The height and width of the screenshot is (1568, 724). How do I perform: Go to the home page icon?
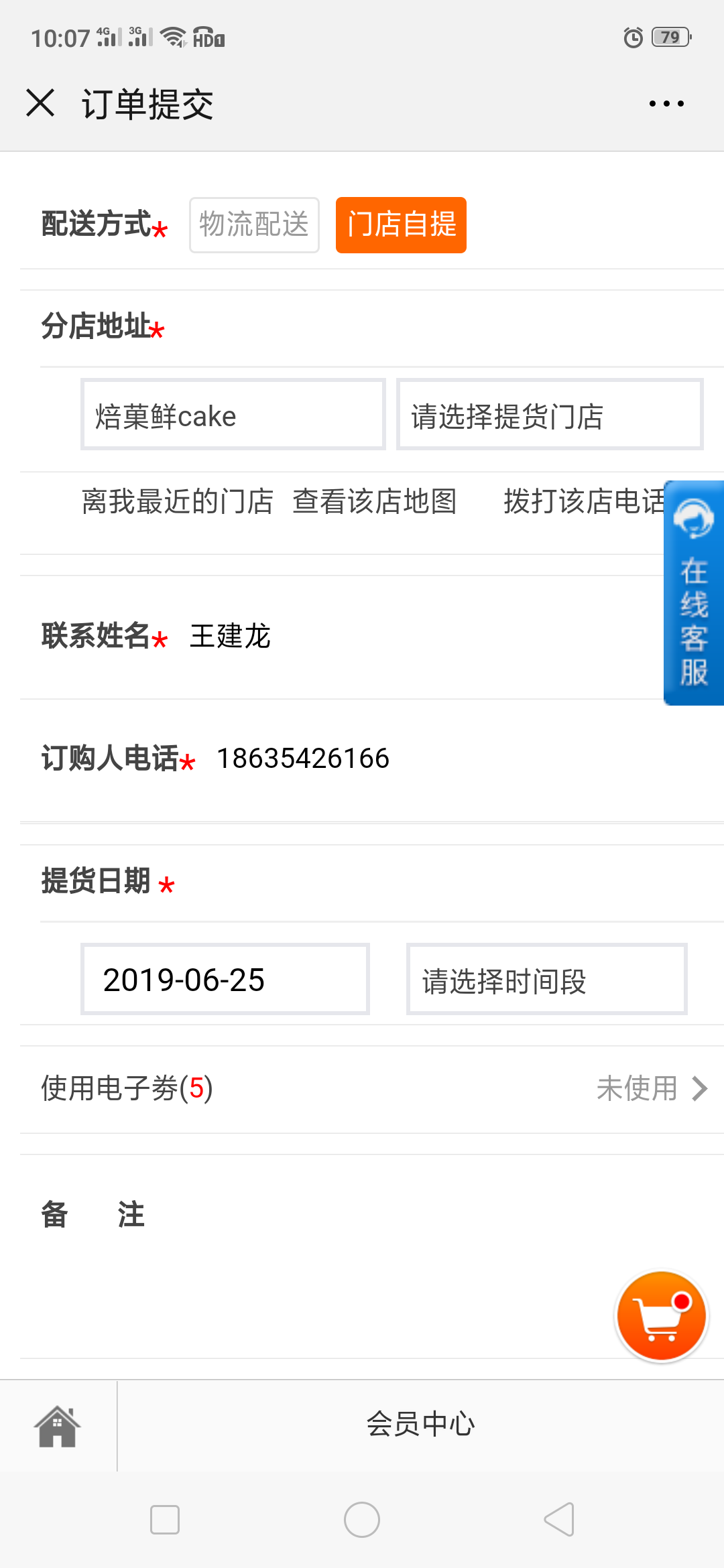click(x=58, y=1425)
